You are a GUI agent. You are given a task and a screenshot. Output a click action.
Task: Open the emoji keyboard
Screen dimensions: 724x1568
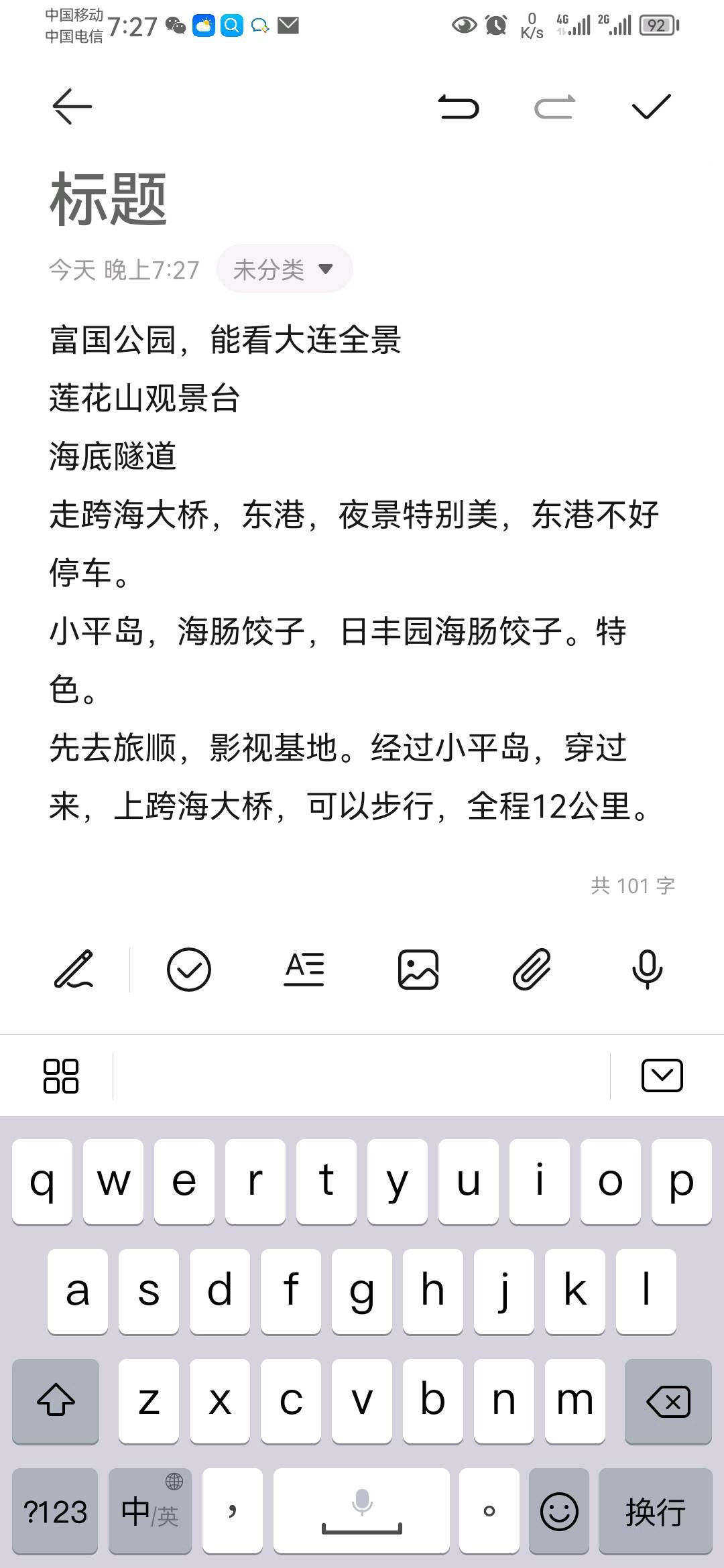pyautogui.click(x=559, y=1512)
